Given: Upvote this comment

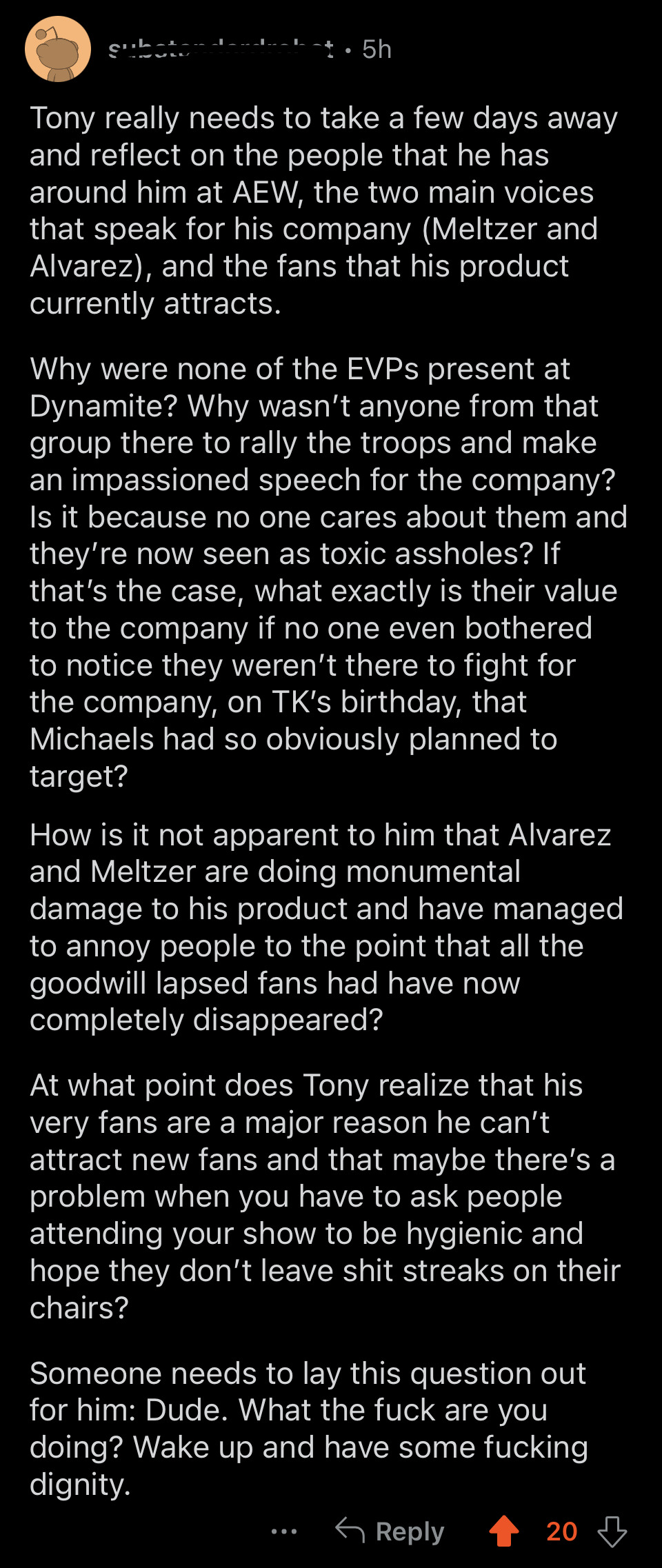Looking at the screenshot, I should pos(504,1531).
